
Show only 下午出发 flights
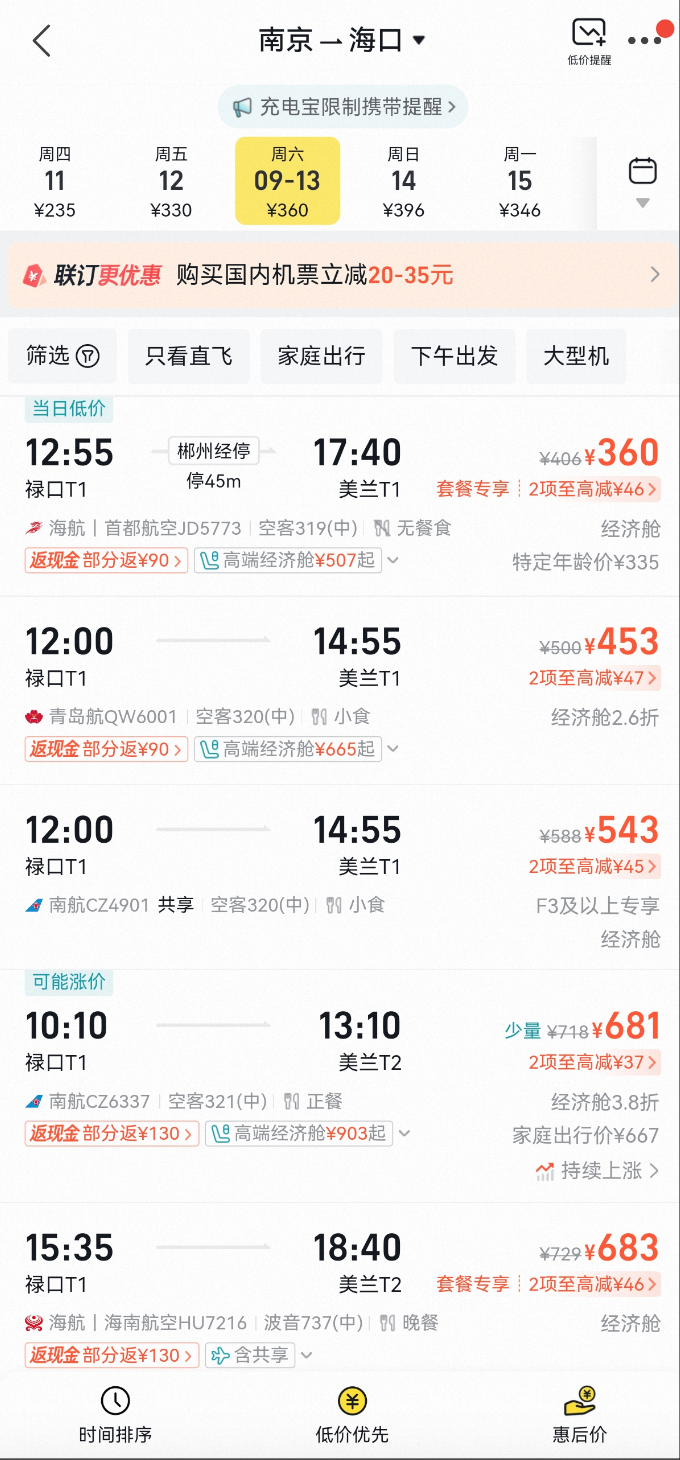(454, 356)
